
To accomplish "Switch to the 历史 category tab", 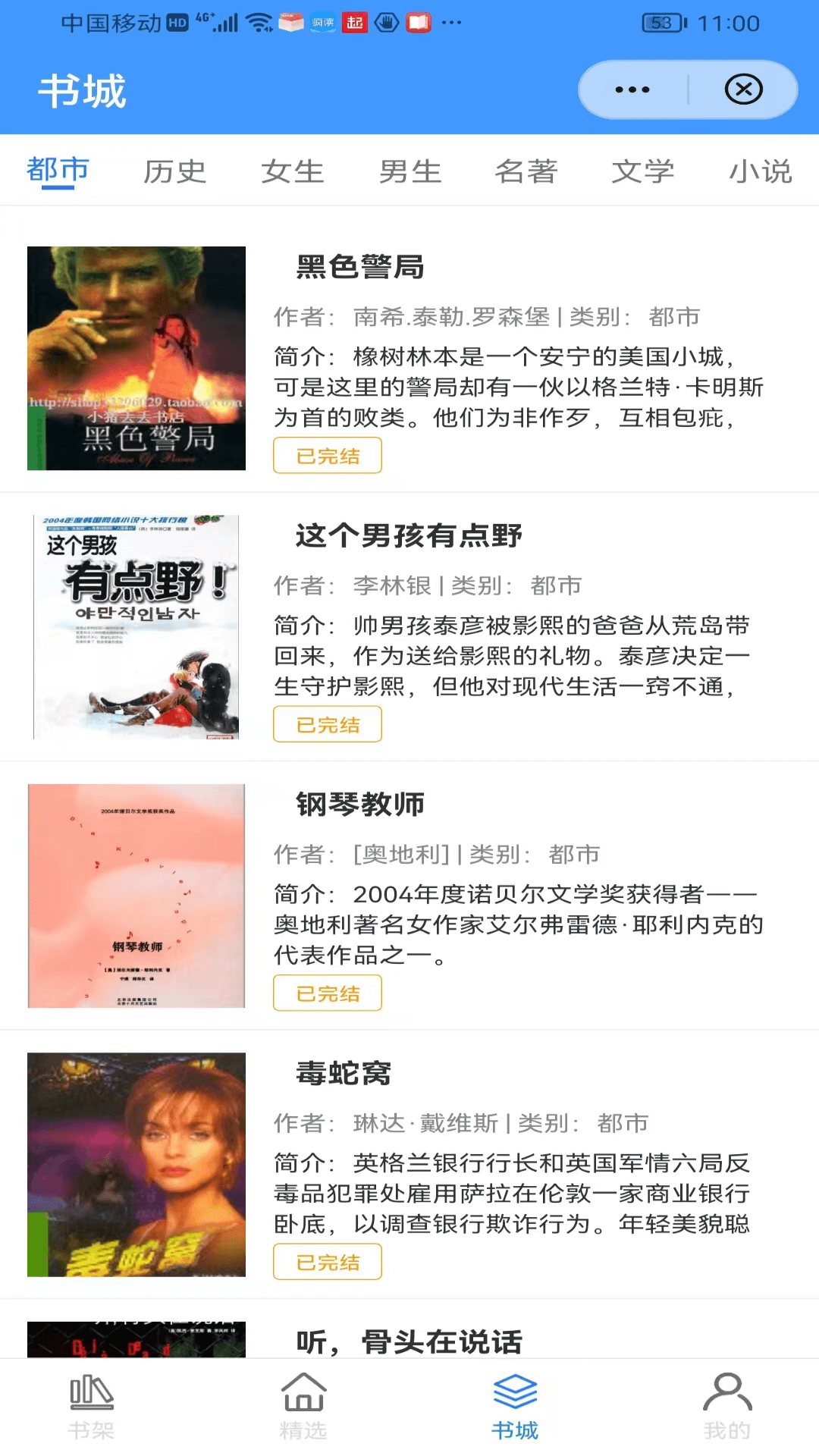I will (175, 171).
